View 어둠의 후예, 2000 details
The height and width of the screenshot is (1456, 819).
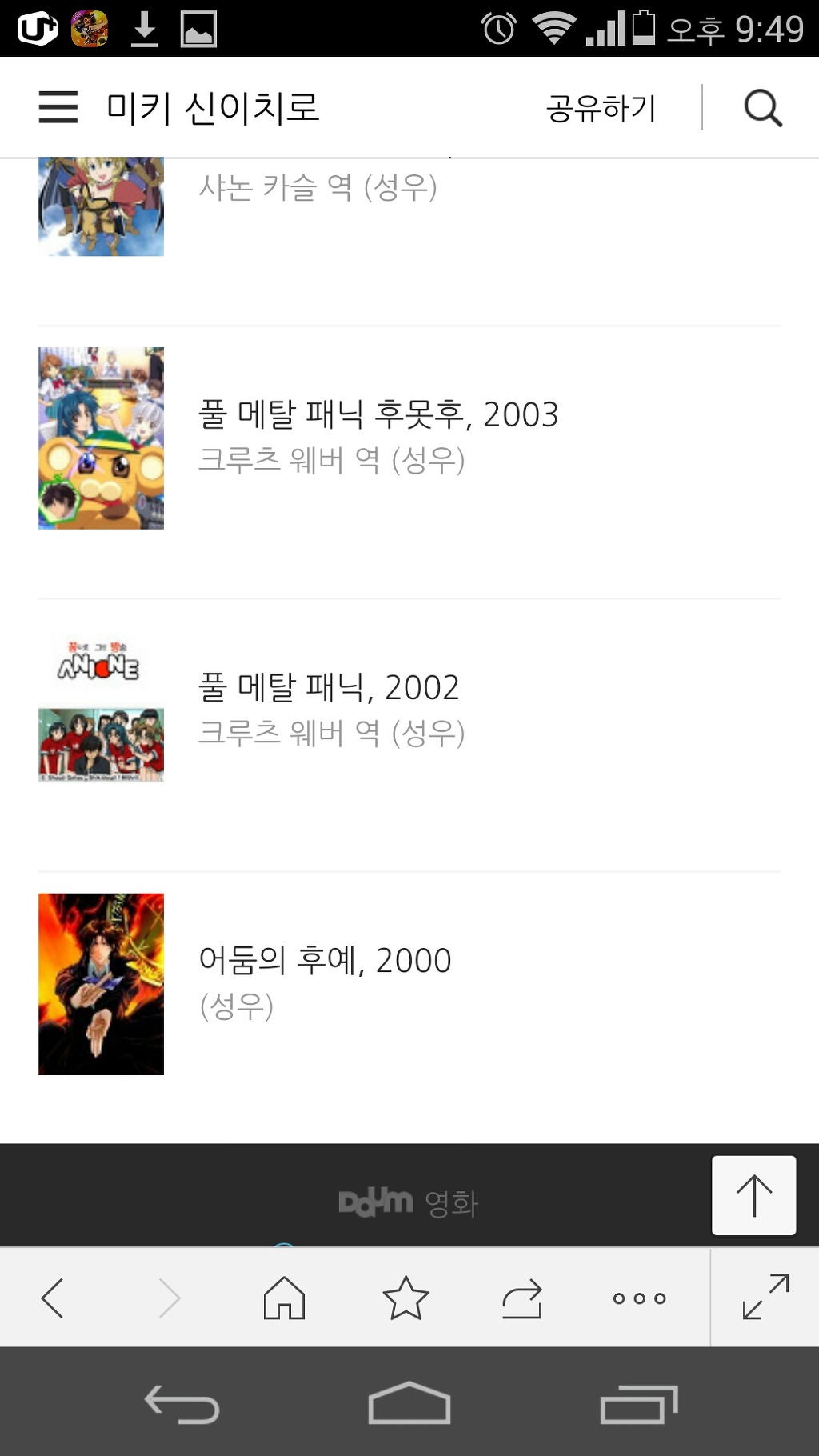[x=325, y=961]
